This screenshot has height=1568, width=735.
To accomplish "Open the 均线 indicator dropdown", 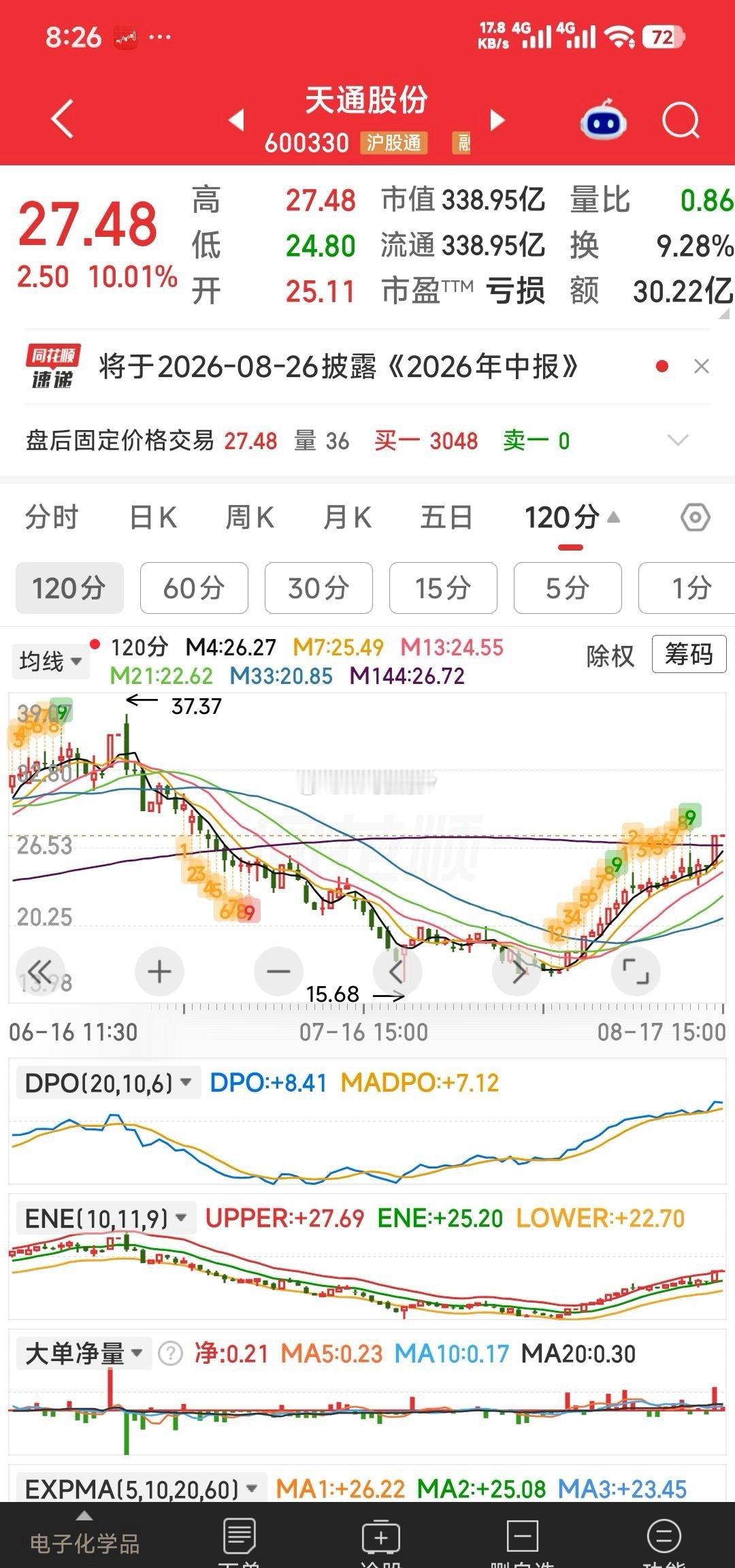I will 50,661.
